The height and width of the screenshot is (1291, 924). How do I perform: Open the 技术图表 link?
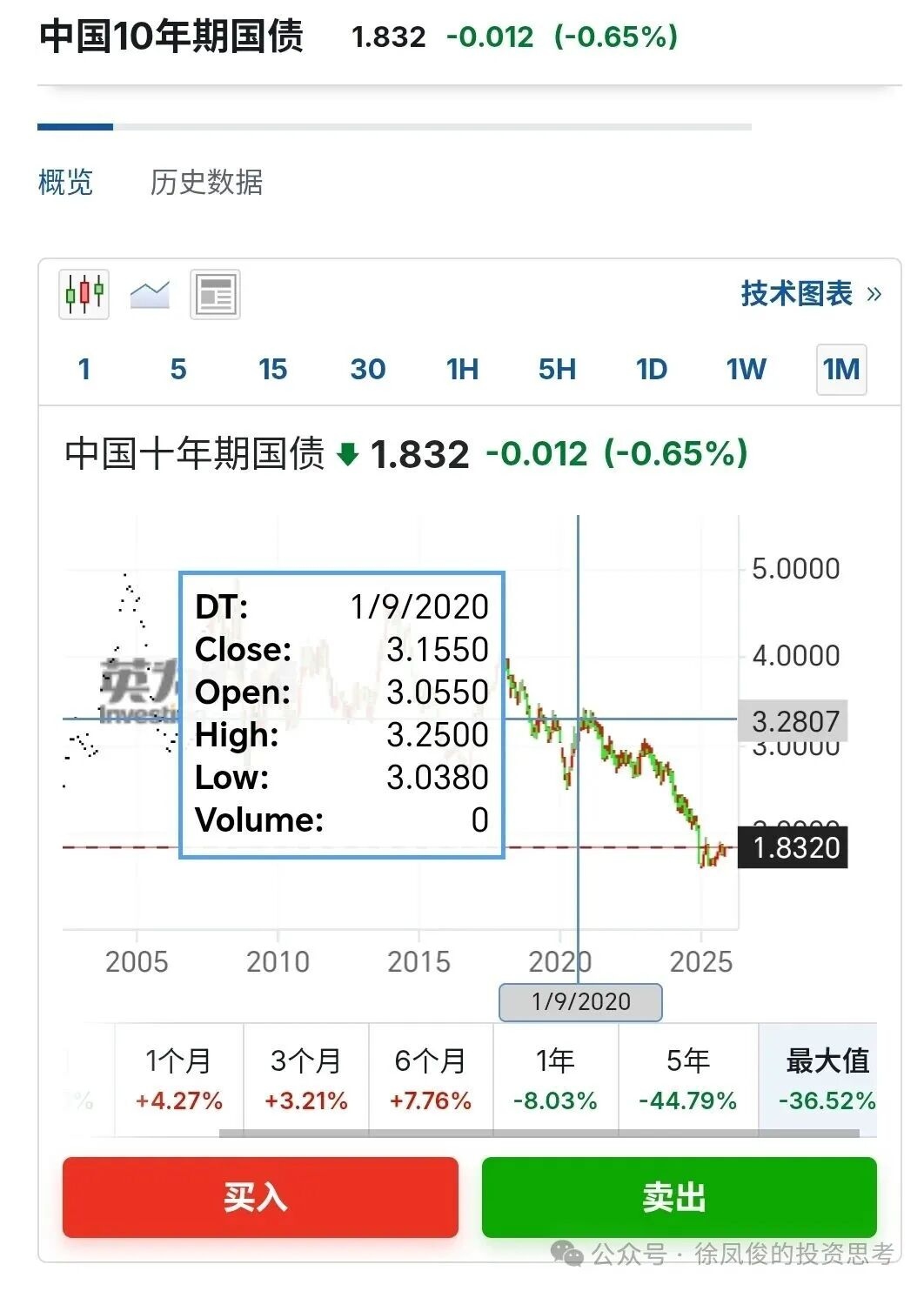click(810, 294)
